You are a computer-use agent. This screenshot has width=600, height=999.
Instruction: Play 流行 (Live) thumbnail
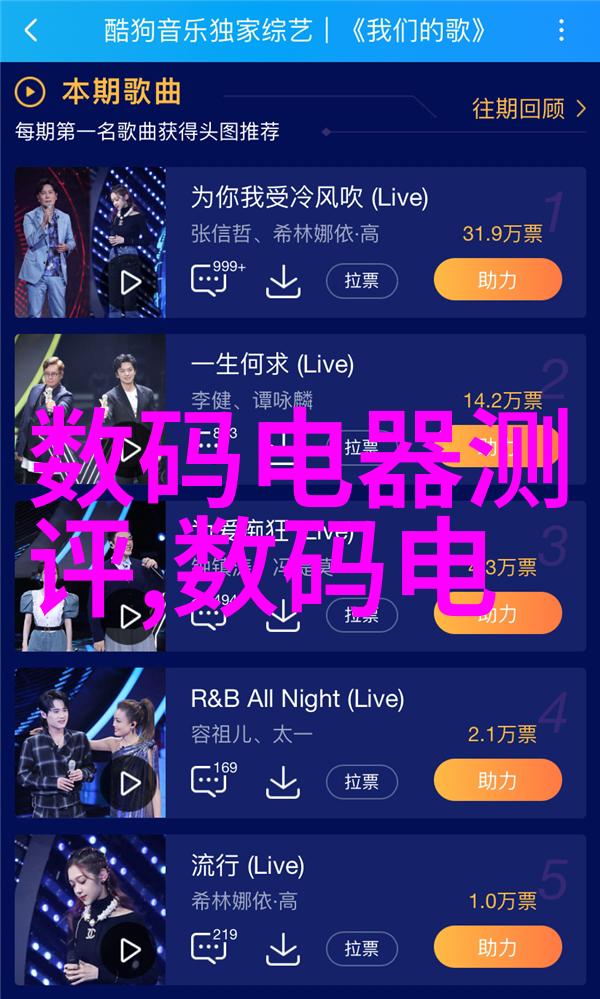(130, 948)
